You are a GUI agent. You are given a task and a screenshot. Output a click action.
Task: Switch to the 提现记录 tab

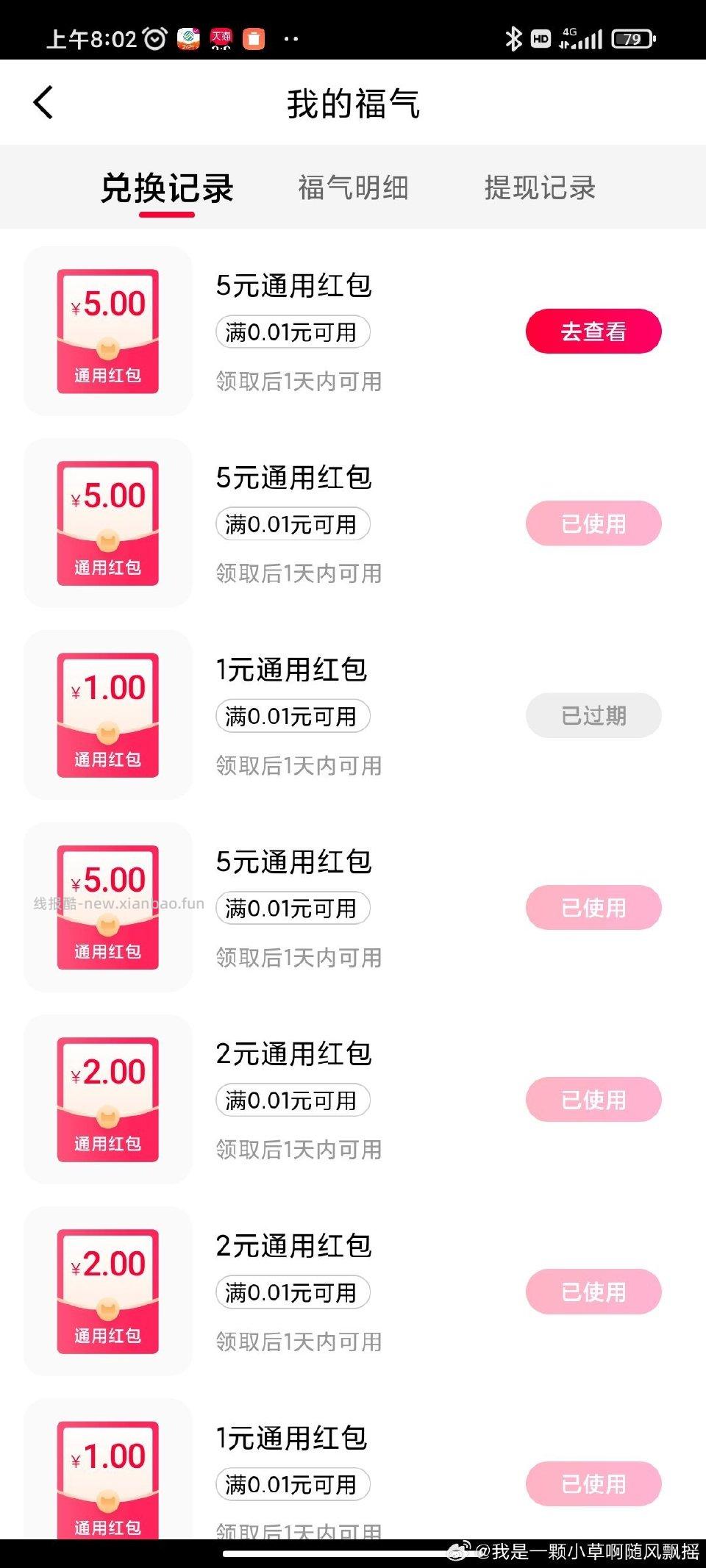(x=540, y=188)
